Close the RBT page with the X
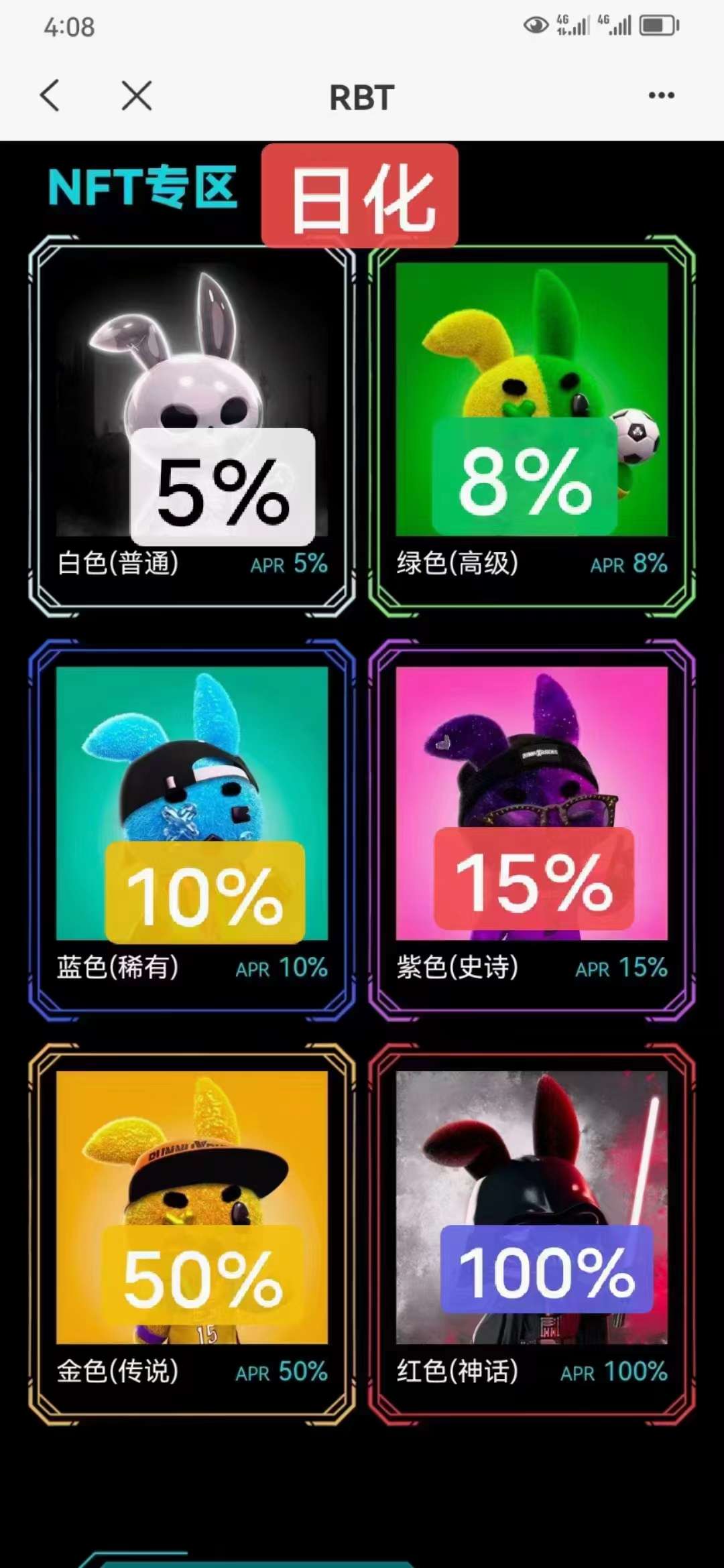The width and height of the screenshot is (724, 1568). click(137, 95)
